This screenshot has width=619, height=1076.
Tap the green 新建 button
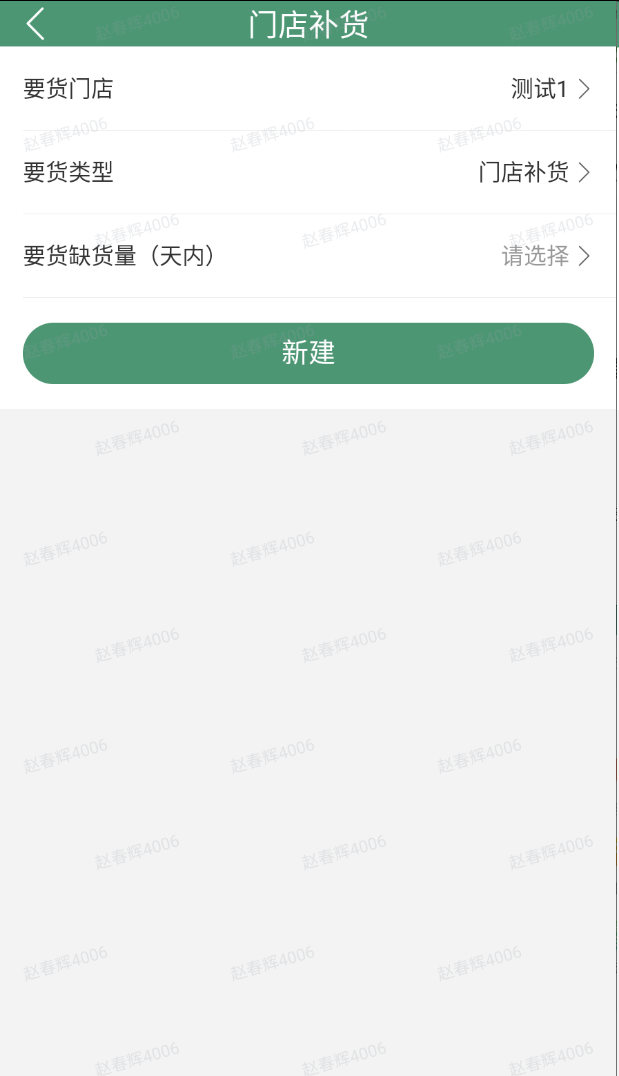click(x=308, y=353)
